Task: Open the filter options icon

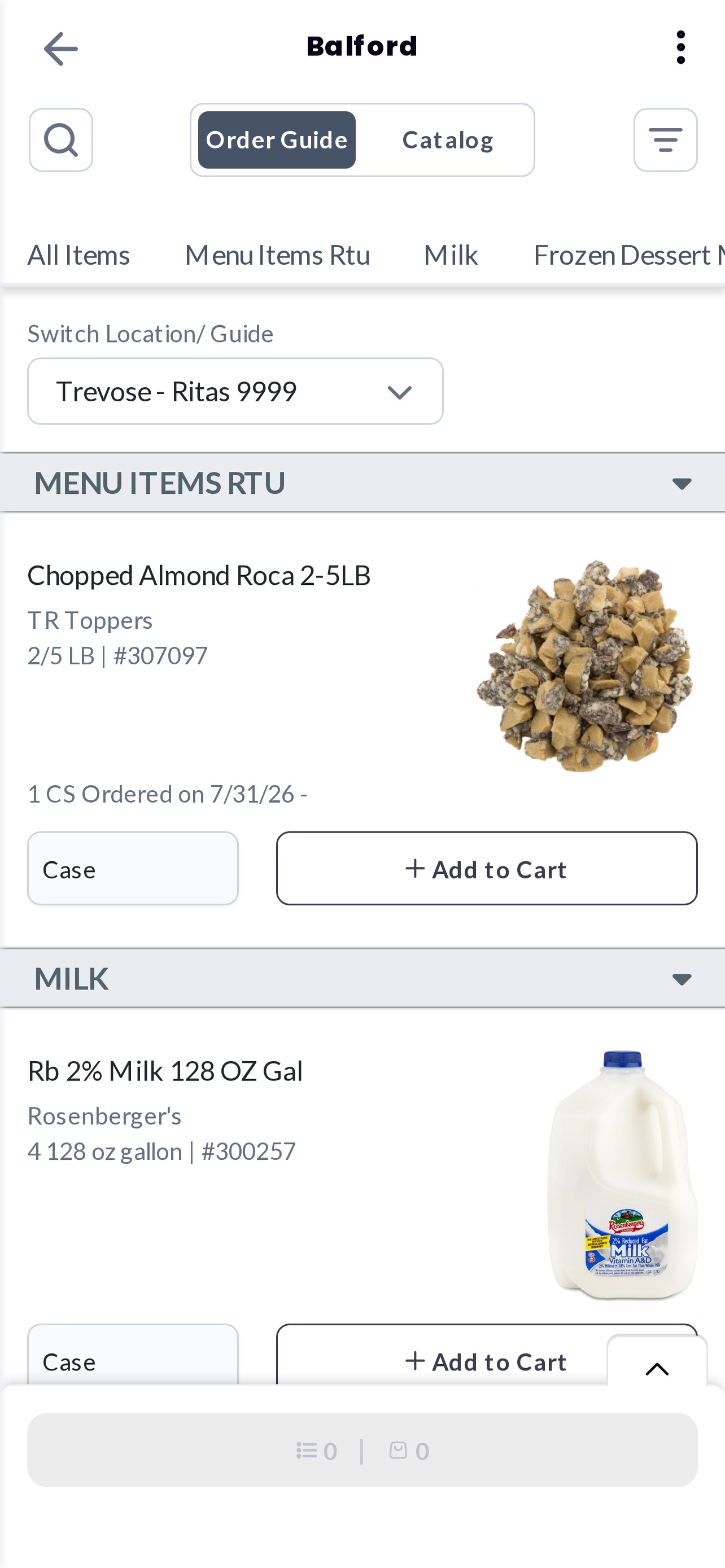Action: [x=665, y=140]
